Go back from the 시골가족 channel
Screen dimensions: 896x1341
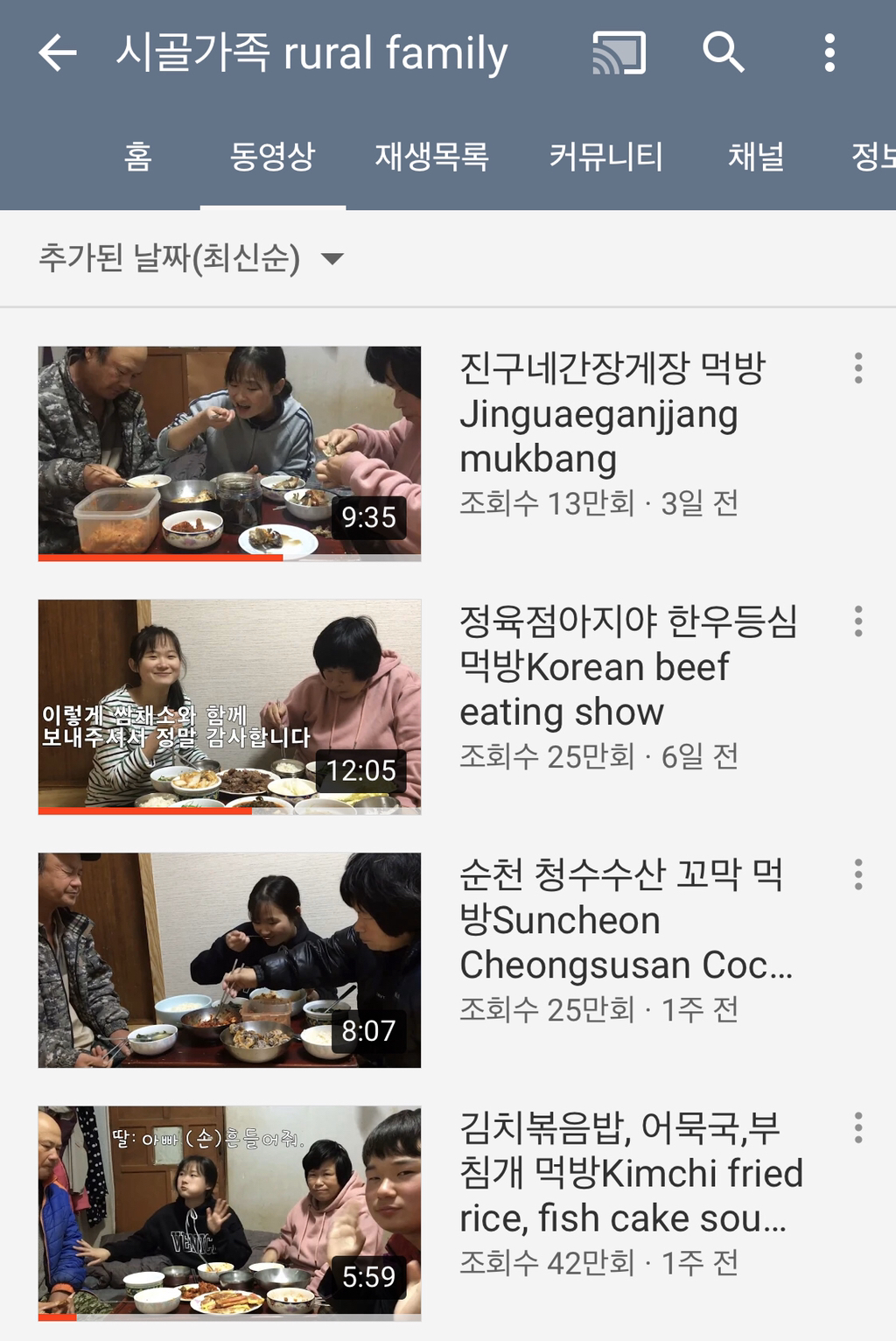[58, 53]
